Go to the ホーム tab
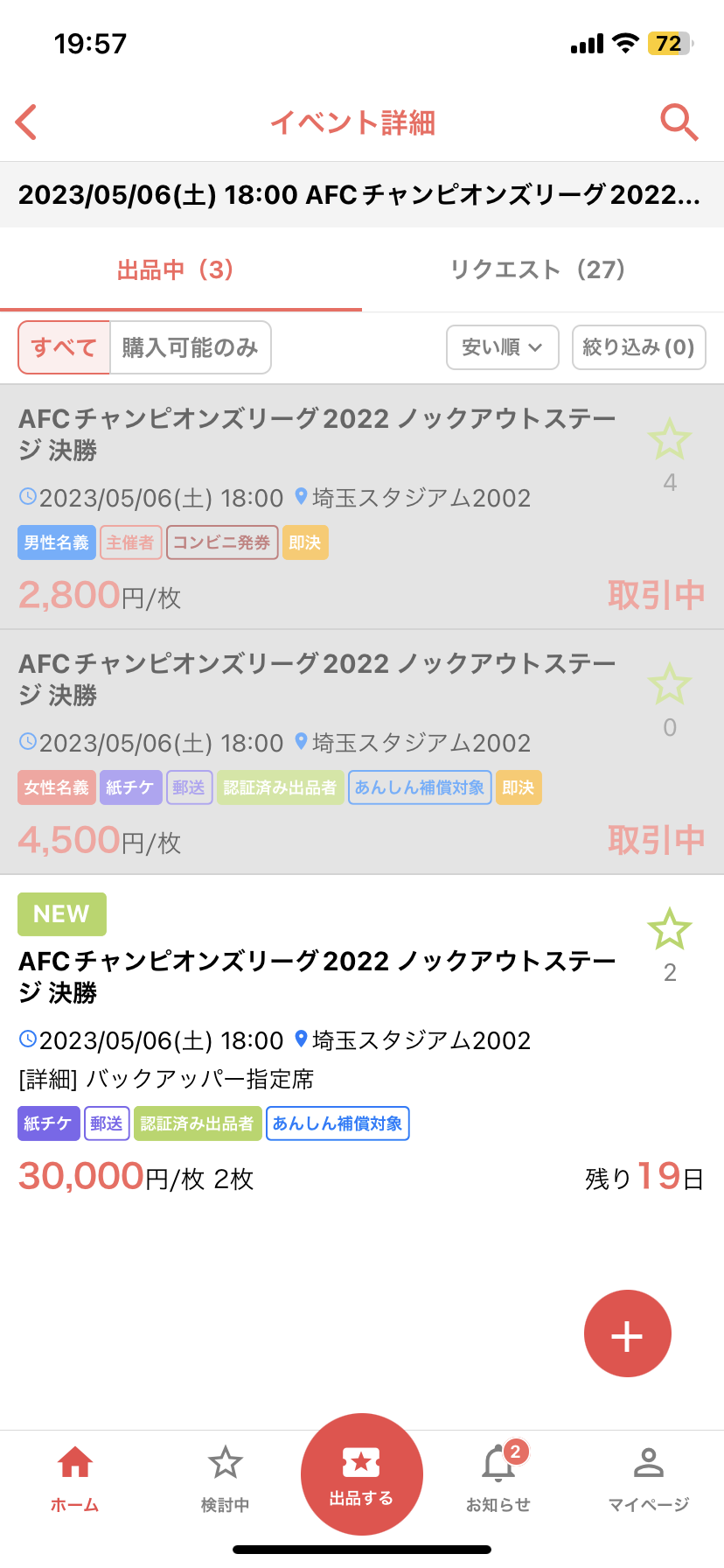724x1568 pixels. tap(75, 1479)
